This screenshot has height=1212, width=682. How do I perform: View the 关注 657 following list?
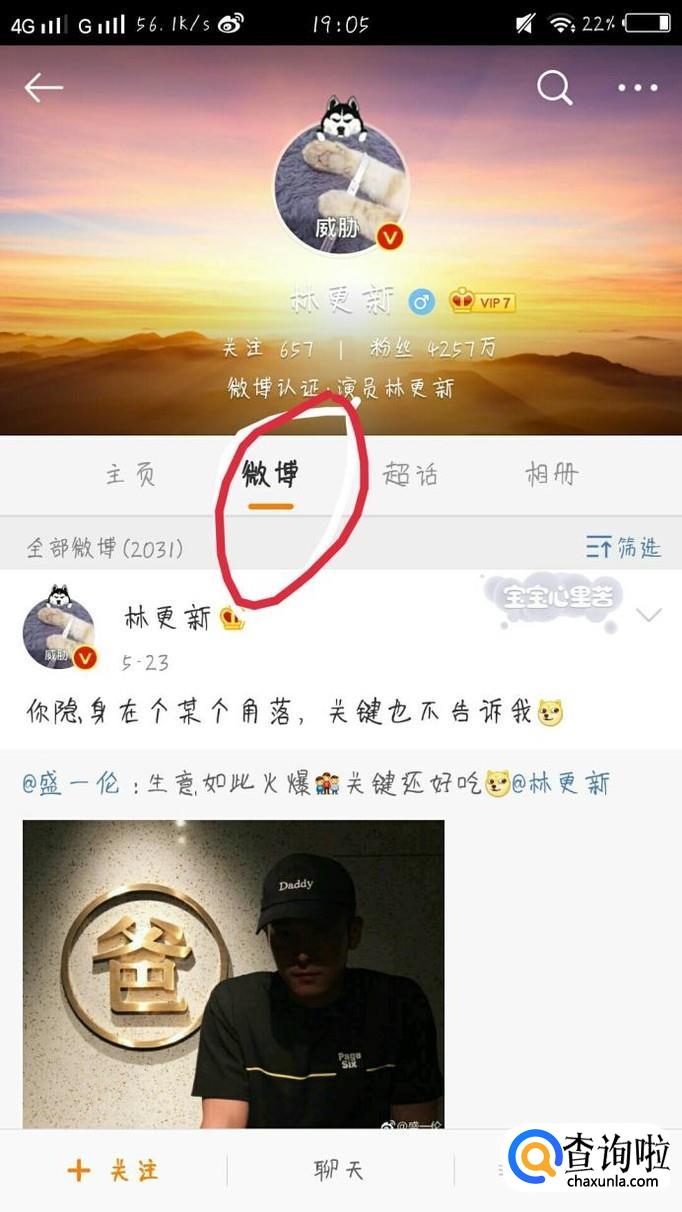click(268, 349)
